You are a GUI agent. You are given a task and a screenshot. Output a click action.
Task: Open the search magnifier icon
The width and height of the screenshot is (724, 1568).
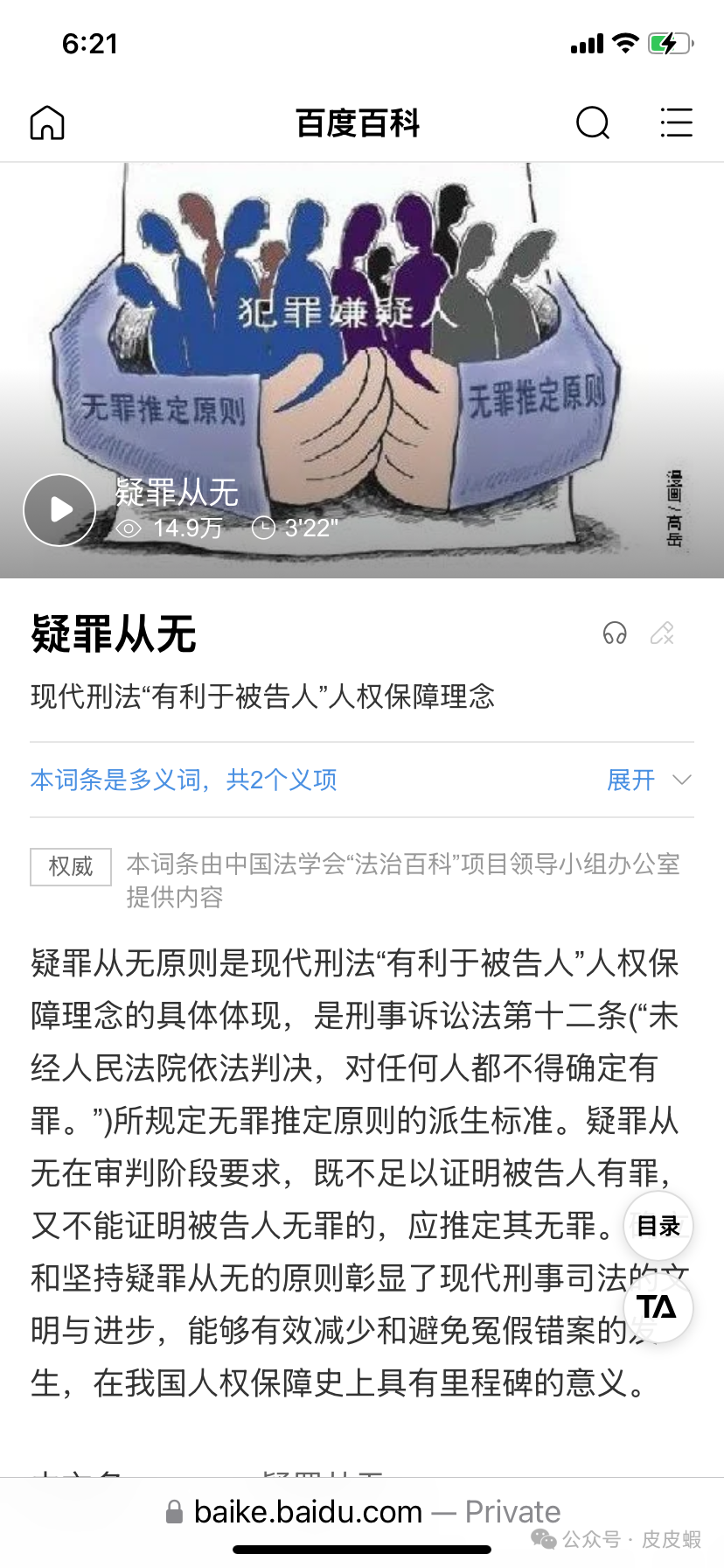pyautogui.click(x=593, y=122)
